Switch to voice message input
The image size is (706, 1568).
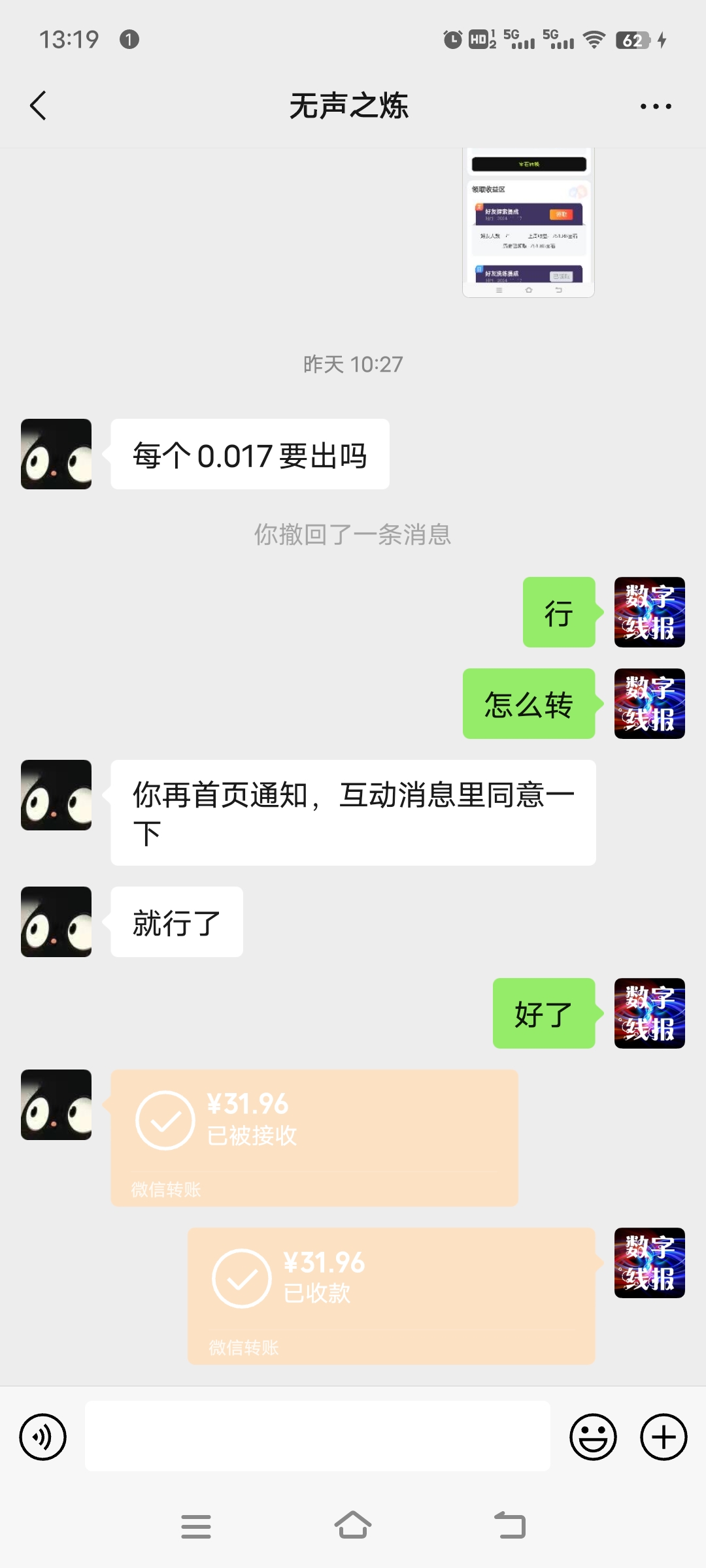point(43,1437)
